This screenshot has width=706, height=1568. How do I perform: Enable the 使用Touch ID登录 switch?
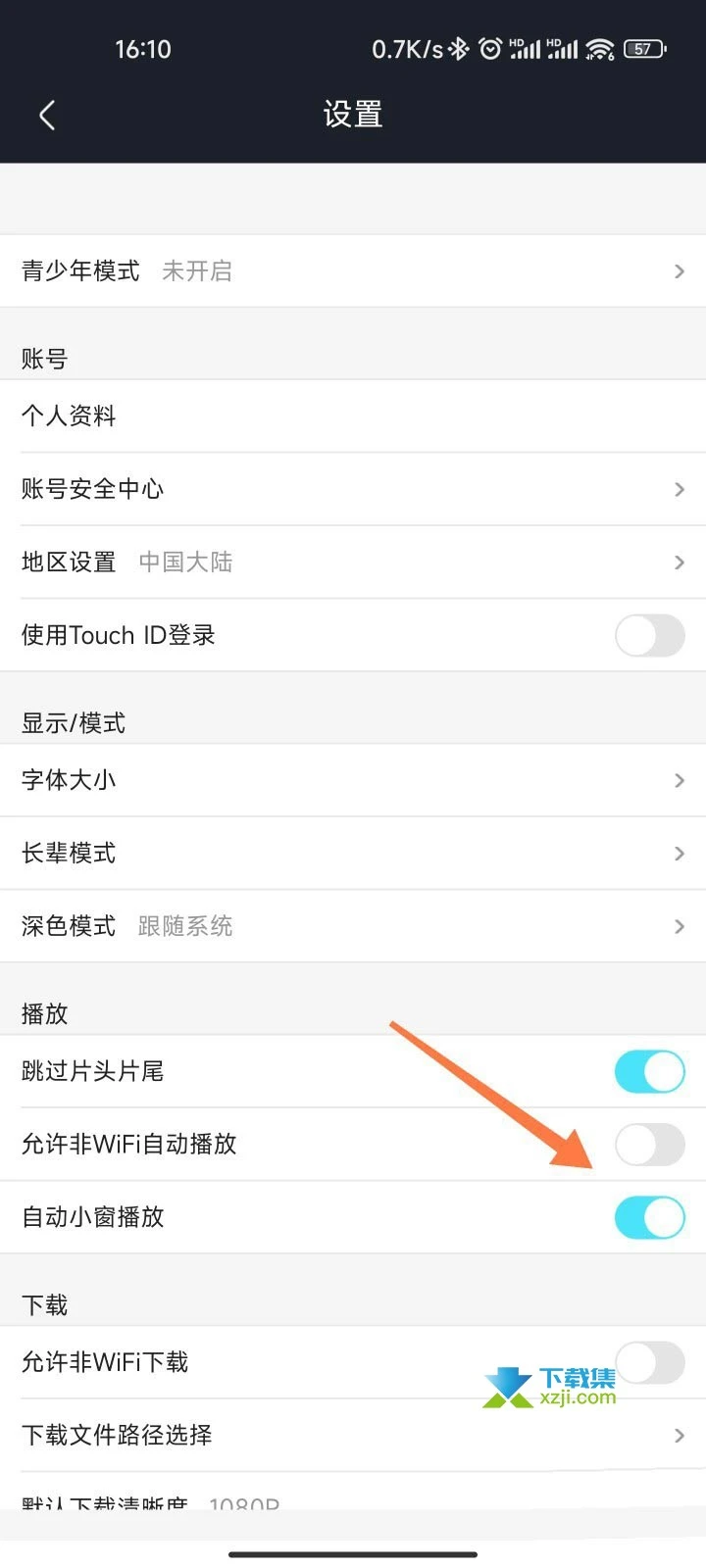(649, 636)
